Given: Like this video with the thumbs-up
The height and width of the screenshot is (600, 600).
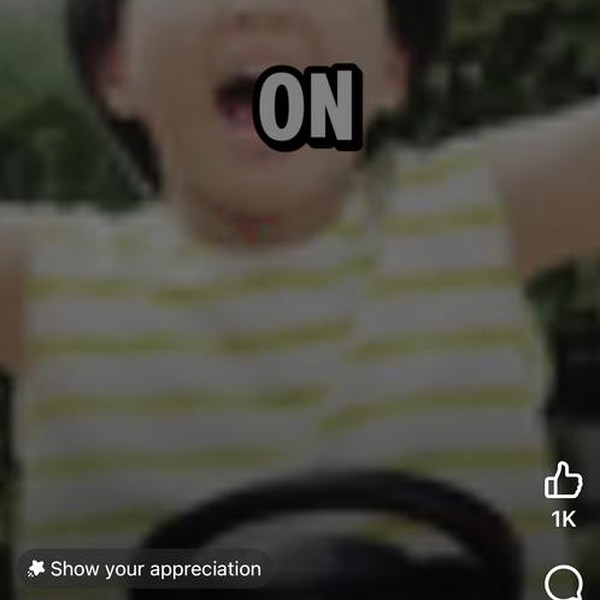Looking at the screenshot, I should (563, 481).
